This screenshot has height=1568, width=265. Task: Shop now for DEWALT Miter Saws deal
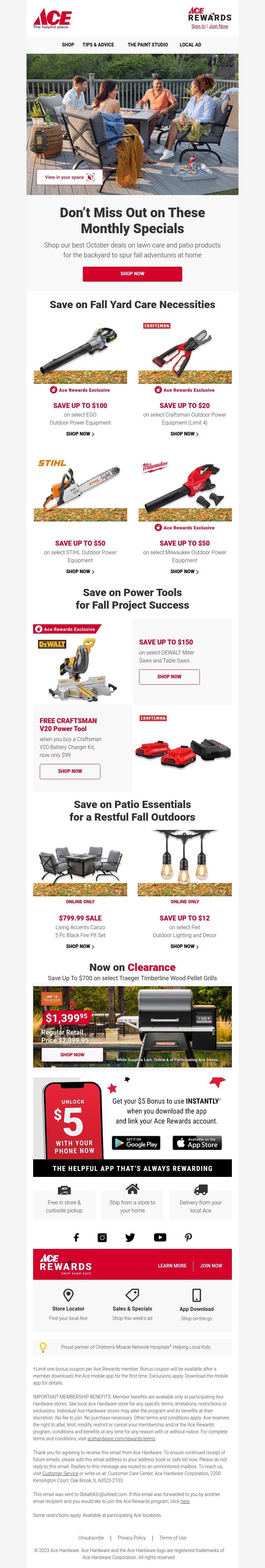(x=169, y=676)
